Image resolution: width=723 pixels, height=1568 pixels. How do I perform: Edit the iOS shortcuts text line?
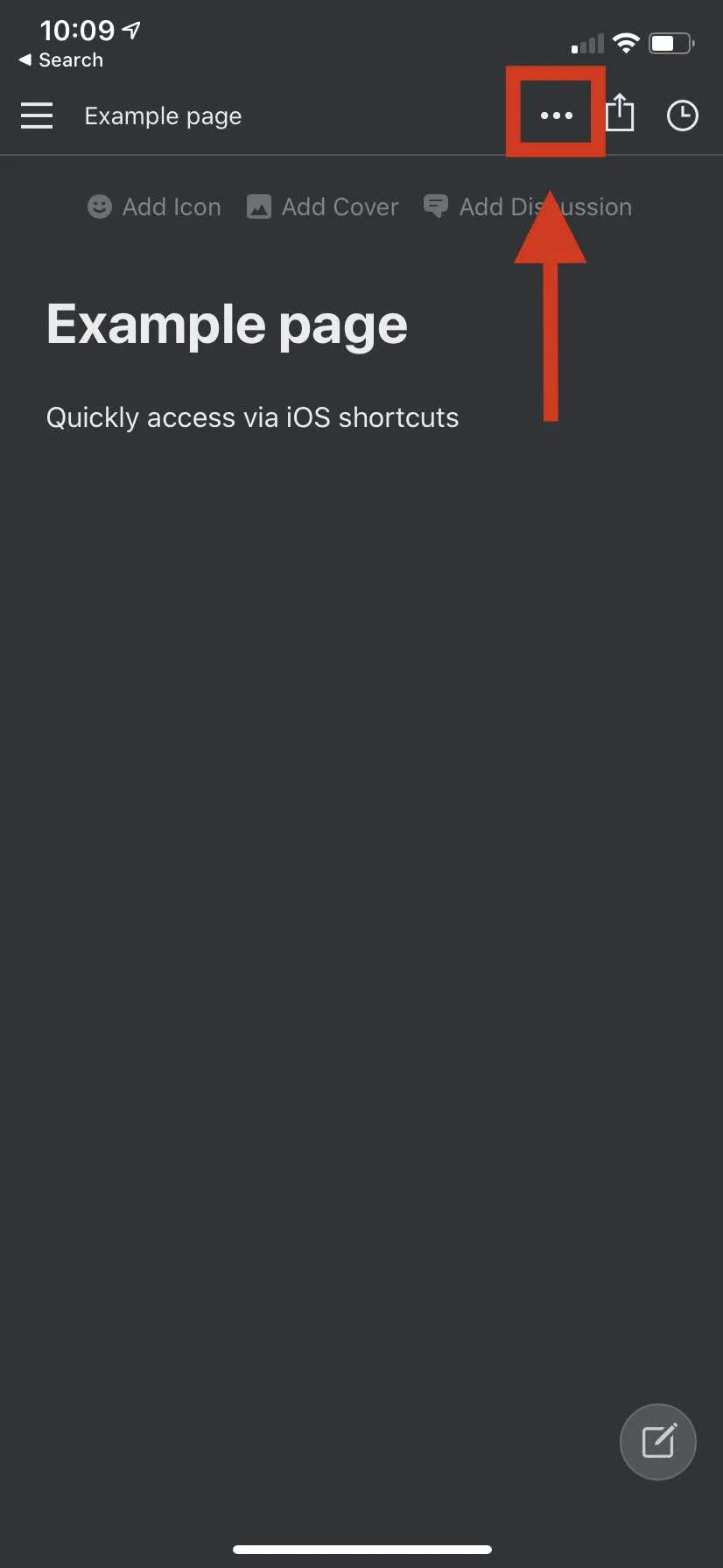click(x=252, y=418)
